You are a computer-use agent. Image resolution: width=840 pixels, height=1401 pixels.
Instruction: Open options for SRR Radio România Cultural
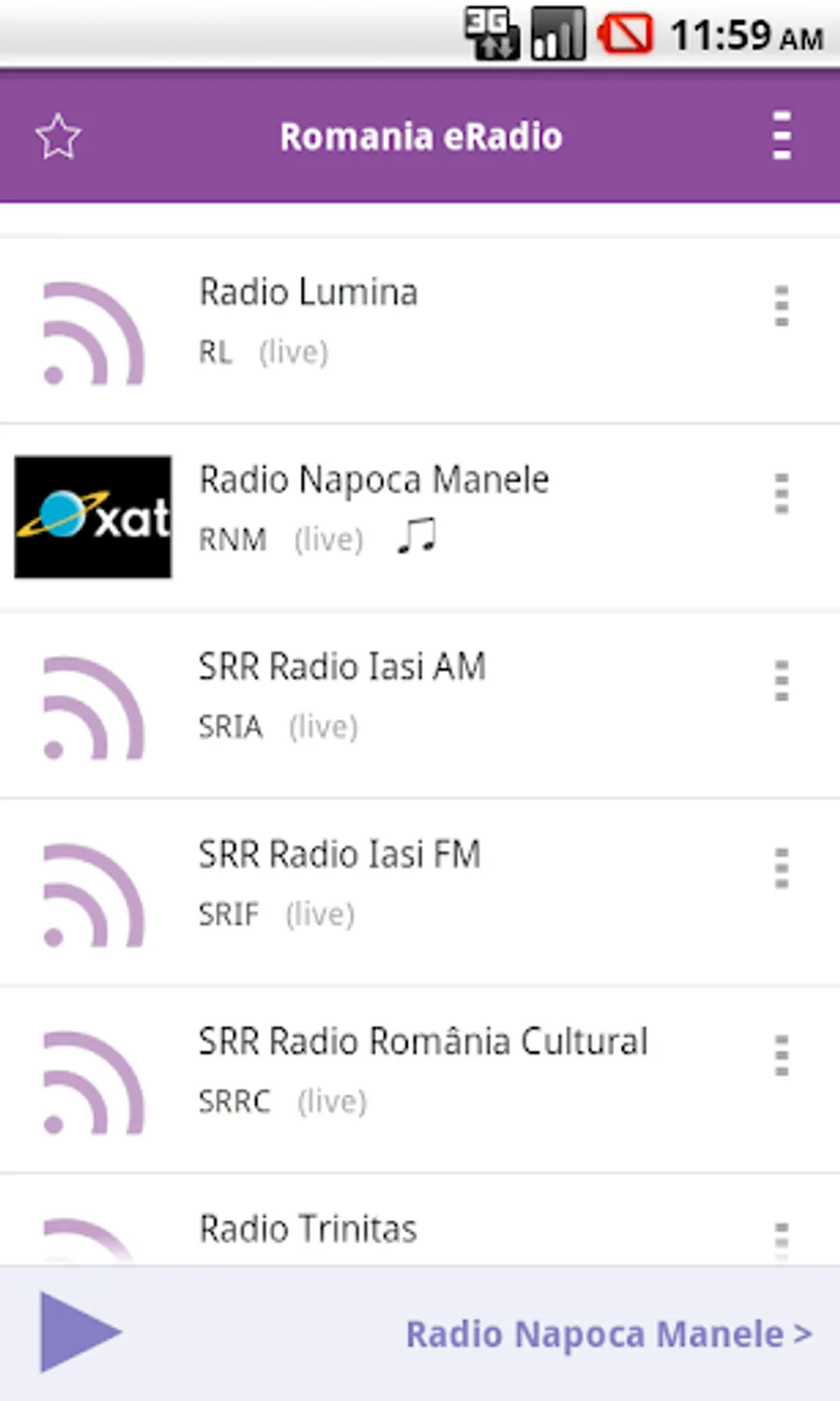click(782, 1056)
